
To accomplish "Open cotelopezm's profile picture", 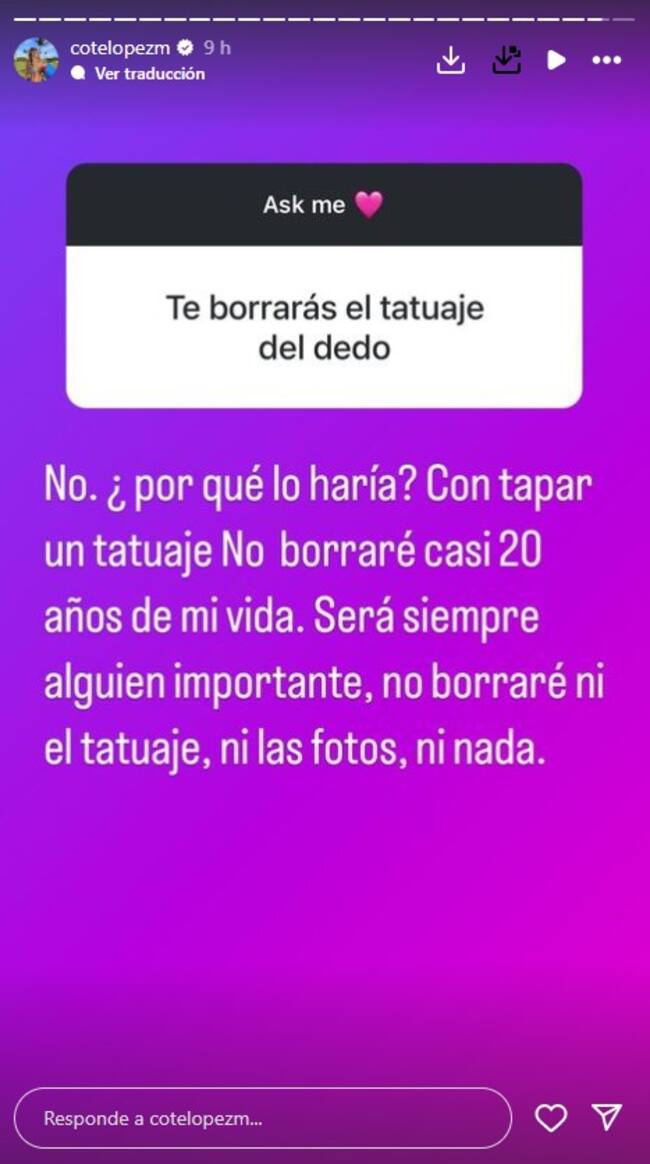I will tap(36, 60).
